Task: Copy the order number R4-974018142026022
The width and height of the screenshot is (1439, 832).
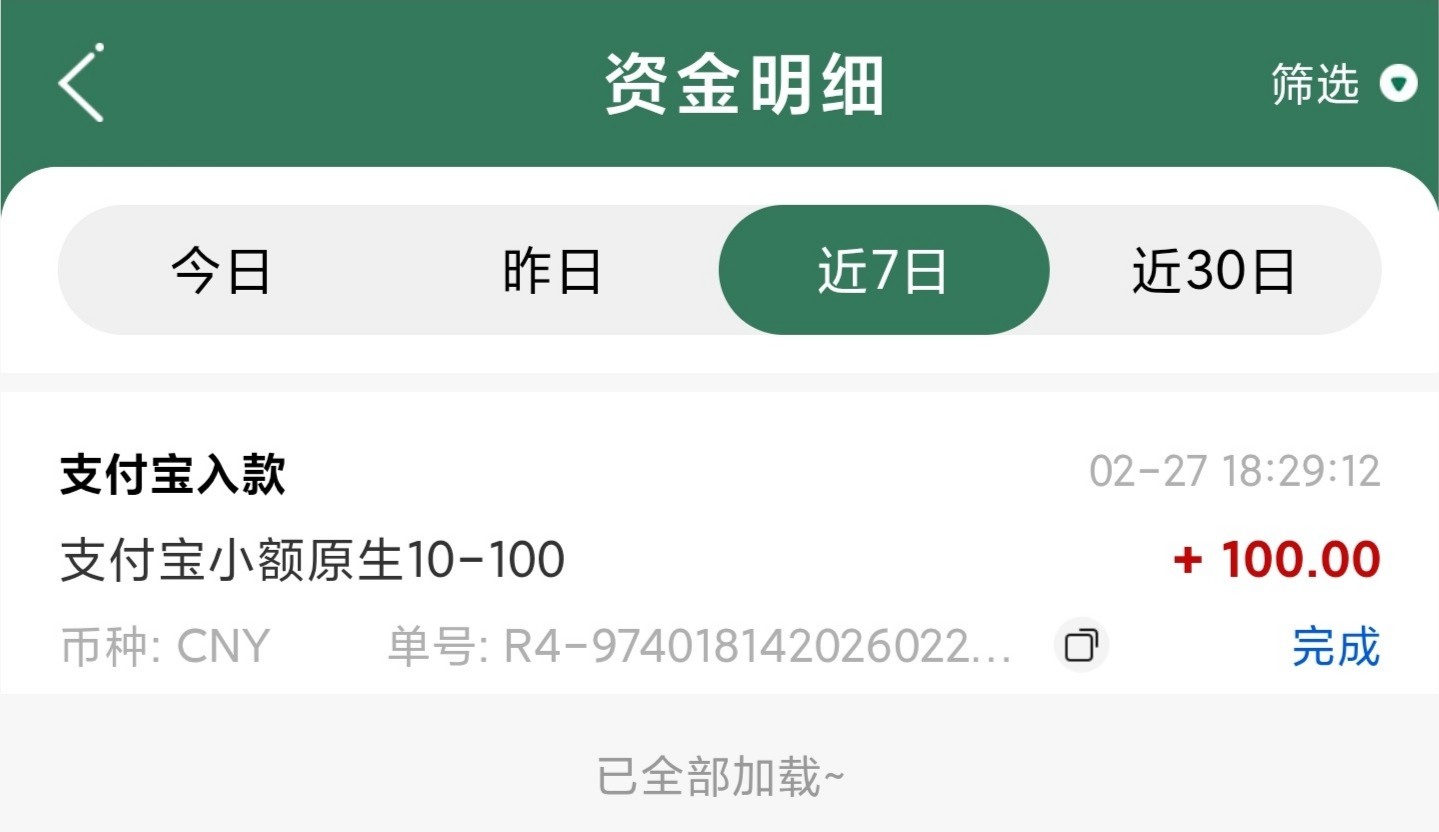Action: [1081, 645]
